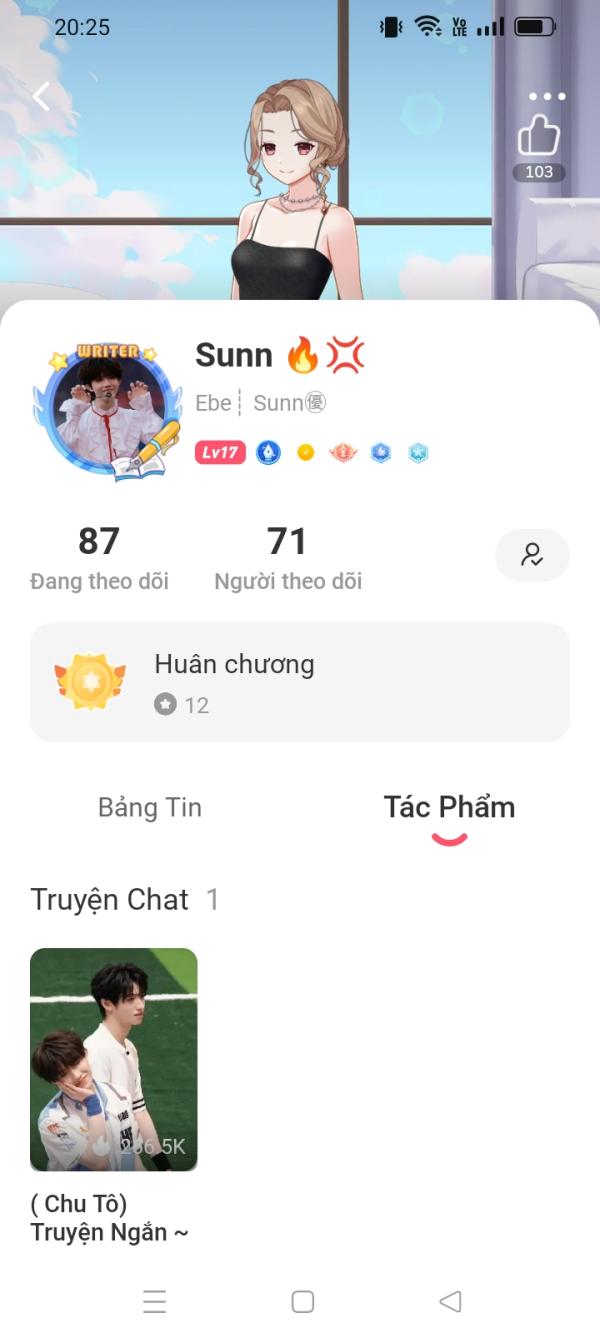Open the (Chu Tô) Truyện Ngắn story
This screenshot has height=1343, width=600.
coord(114,1059)
